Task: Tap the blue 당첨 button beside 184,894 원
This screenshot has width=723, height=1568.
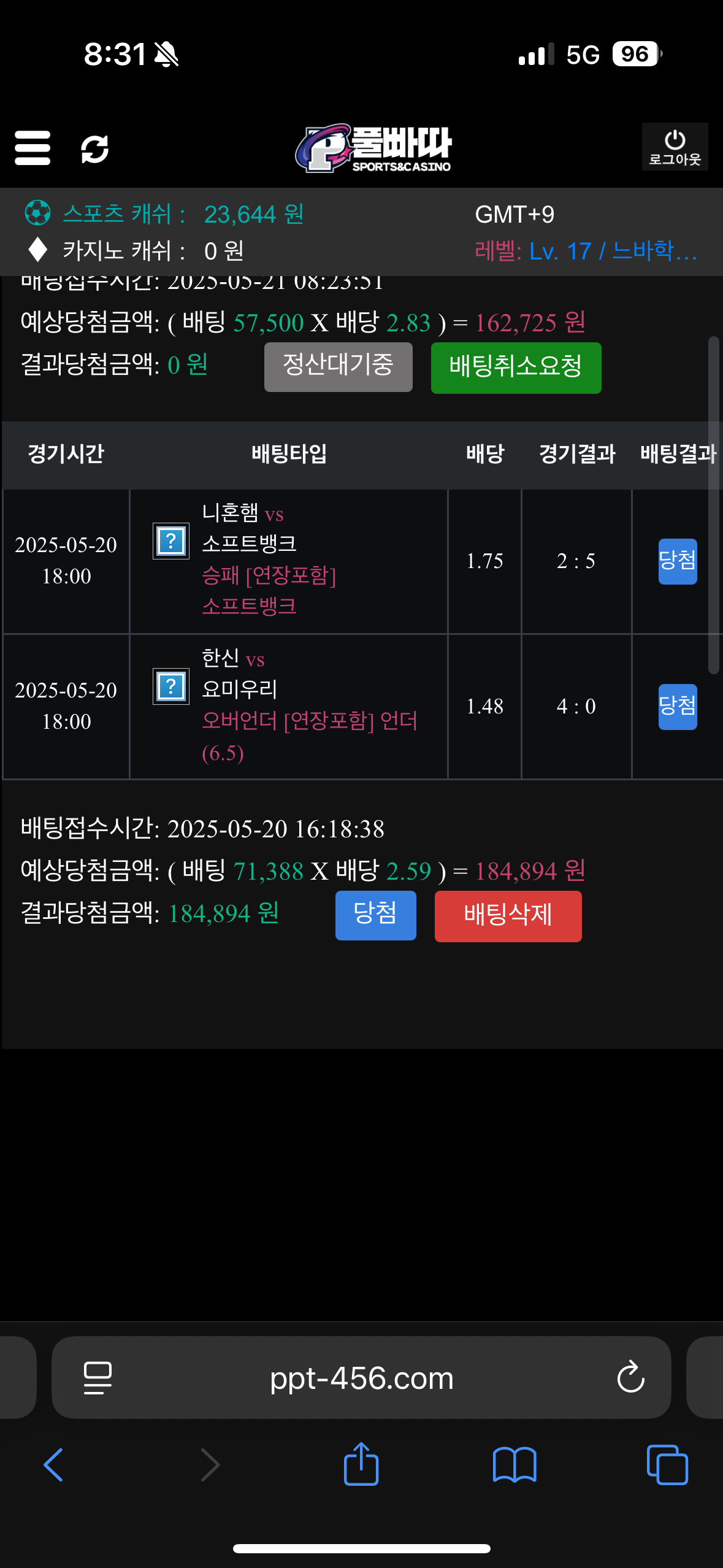Action: [x=375, y=915]
